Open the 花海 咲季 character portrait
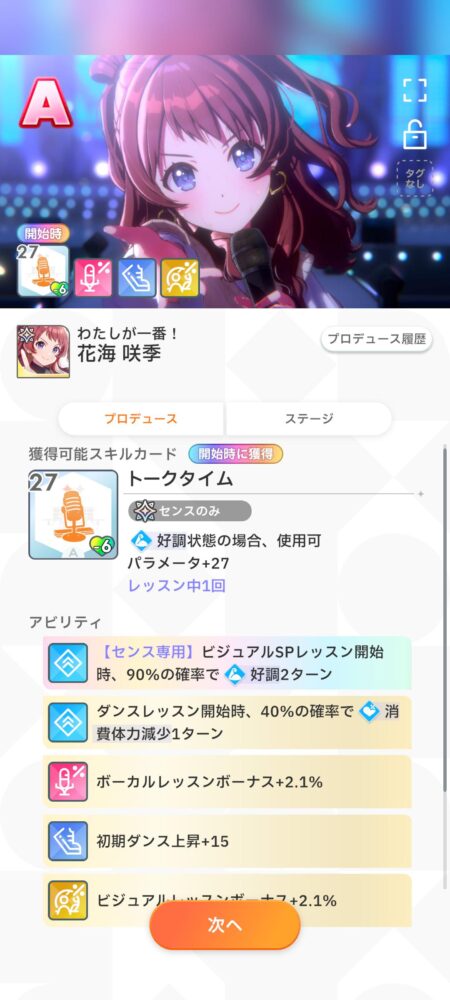The image size is (450, 1000). [x=43, y=351]
